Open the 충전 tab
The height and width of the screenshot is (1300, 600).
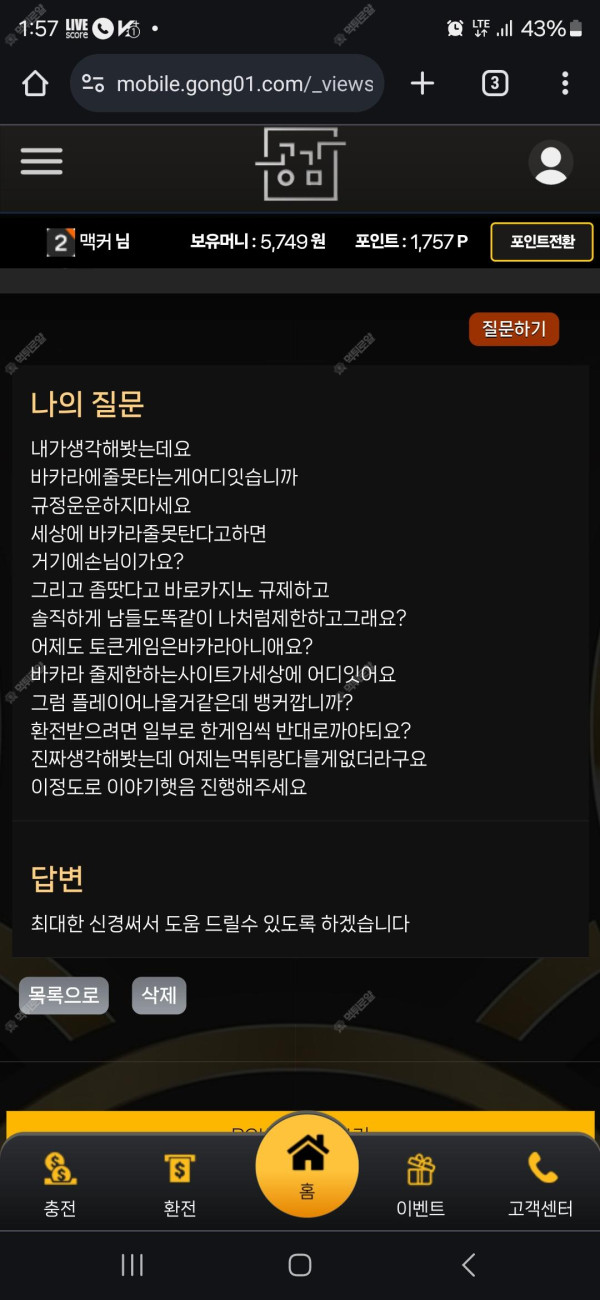coord(60,1183)
